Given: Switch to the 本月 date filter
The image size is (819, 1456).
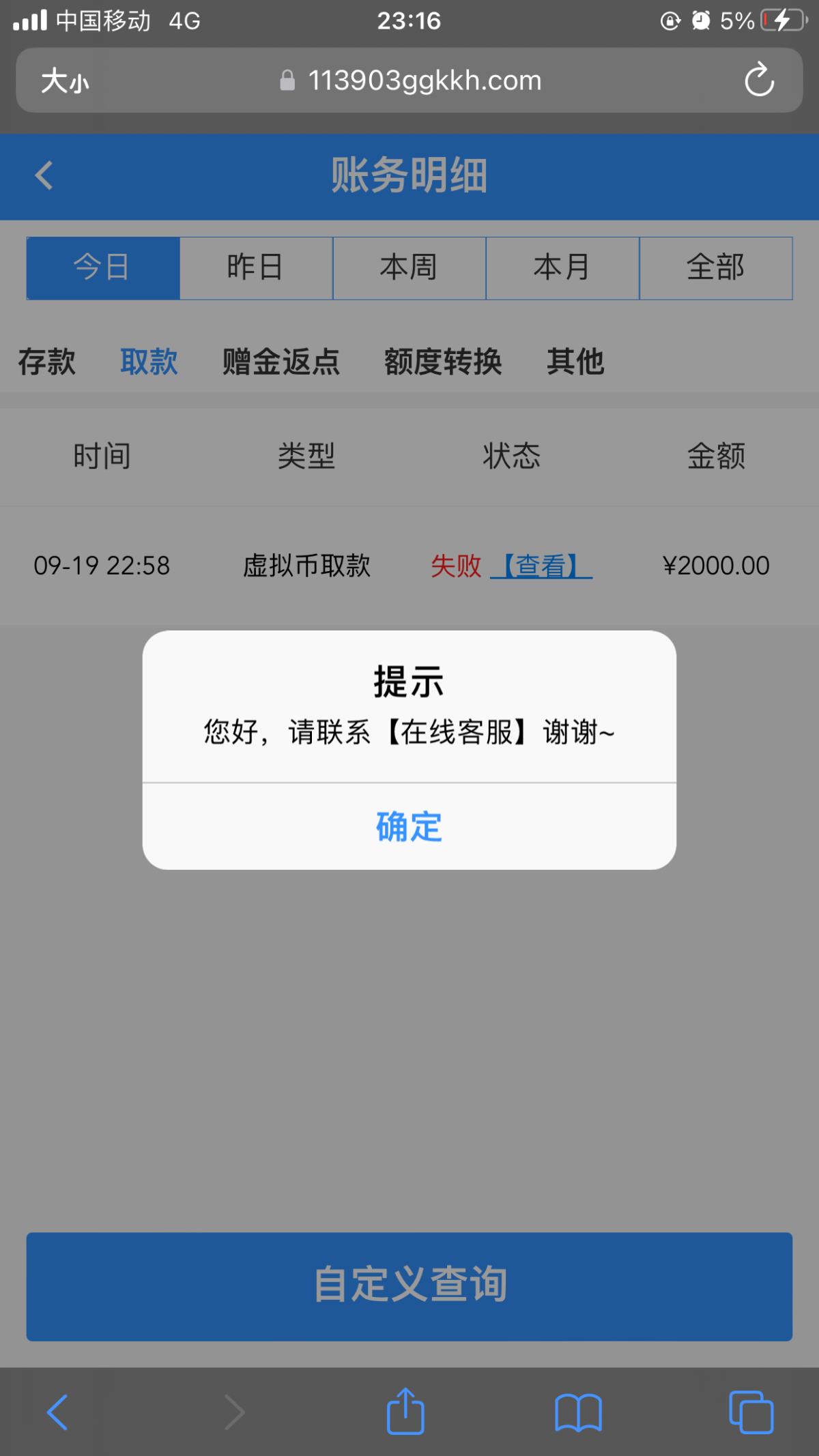Looking at the screenshot, I should pos(562,267).
